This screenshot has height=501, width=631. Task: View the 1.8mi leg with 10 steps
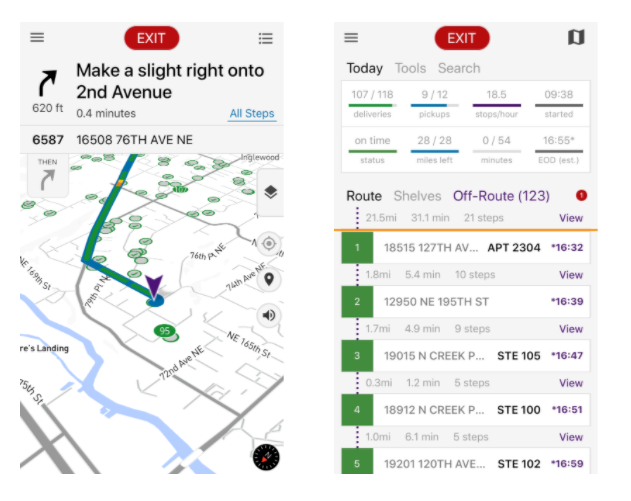click(571, 275)
